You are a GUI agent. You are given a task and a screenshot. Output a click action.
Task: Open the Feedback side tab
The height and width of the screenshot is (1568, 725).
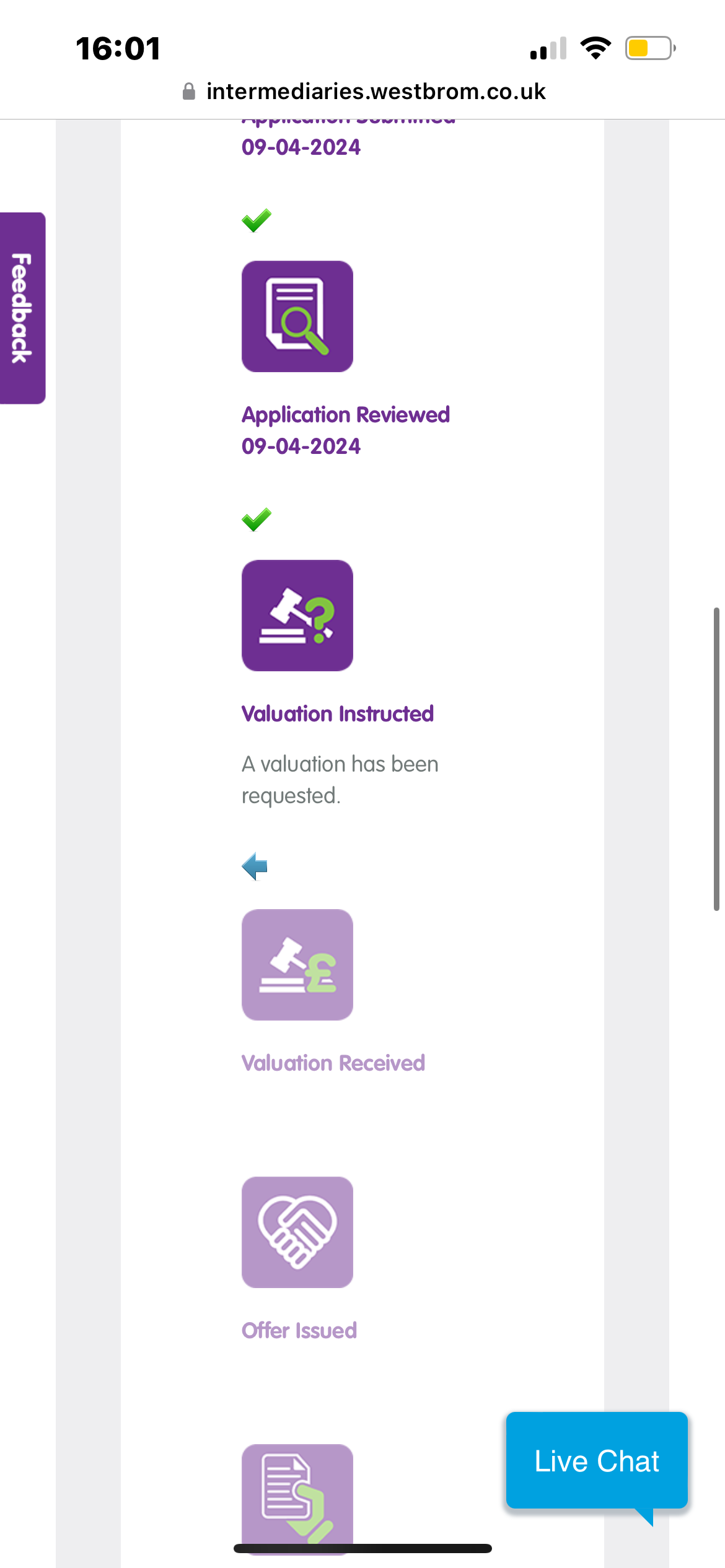pyautogui.click(x=22, y=308)
